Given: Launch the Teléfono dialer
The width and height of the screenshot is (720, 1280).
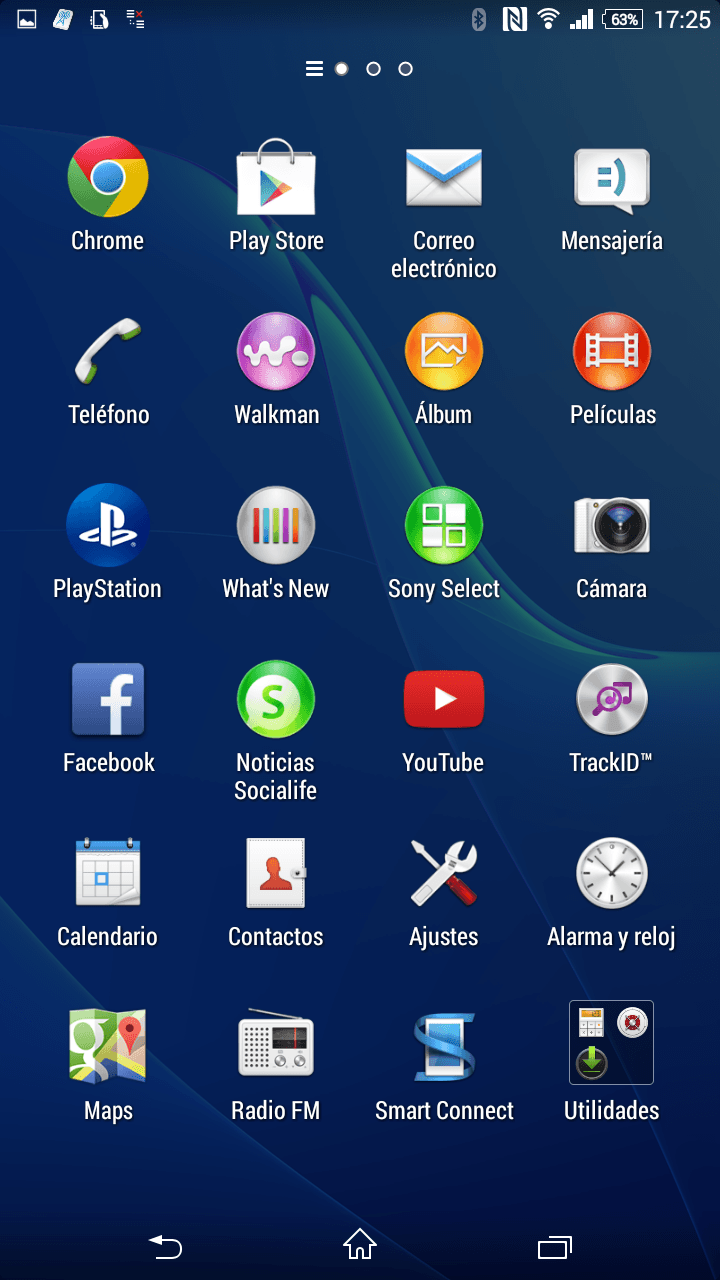Looking at the screenshot, I should click(108, 351).
